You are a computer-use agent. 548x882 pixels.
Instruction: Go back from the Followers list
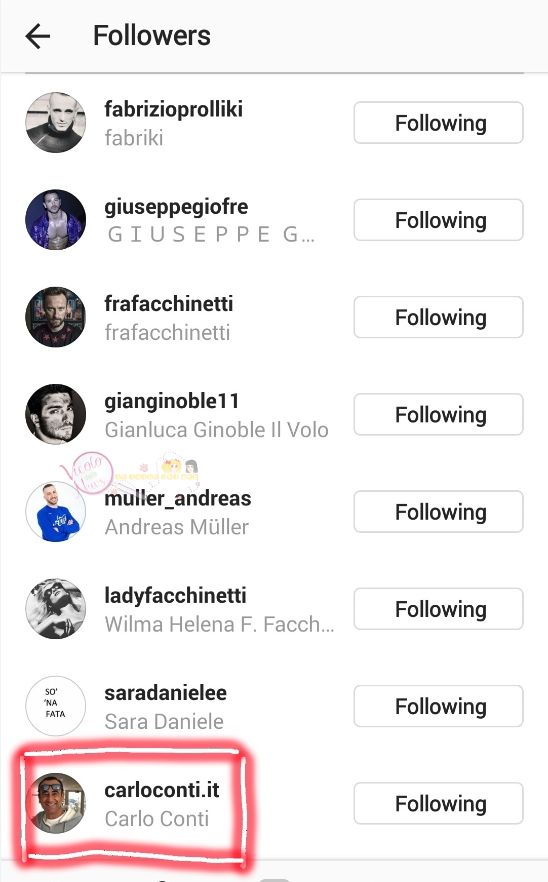click(x=38, y=36)
